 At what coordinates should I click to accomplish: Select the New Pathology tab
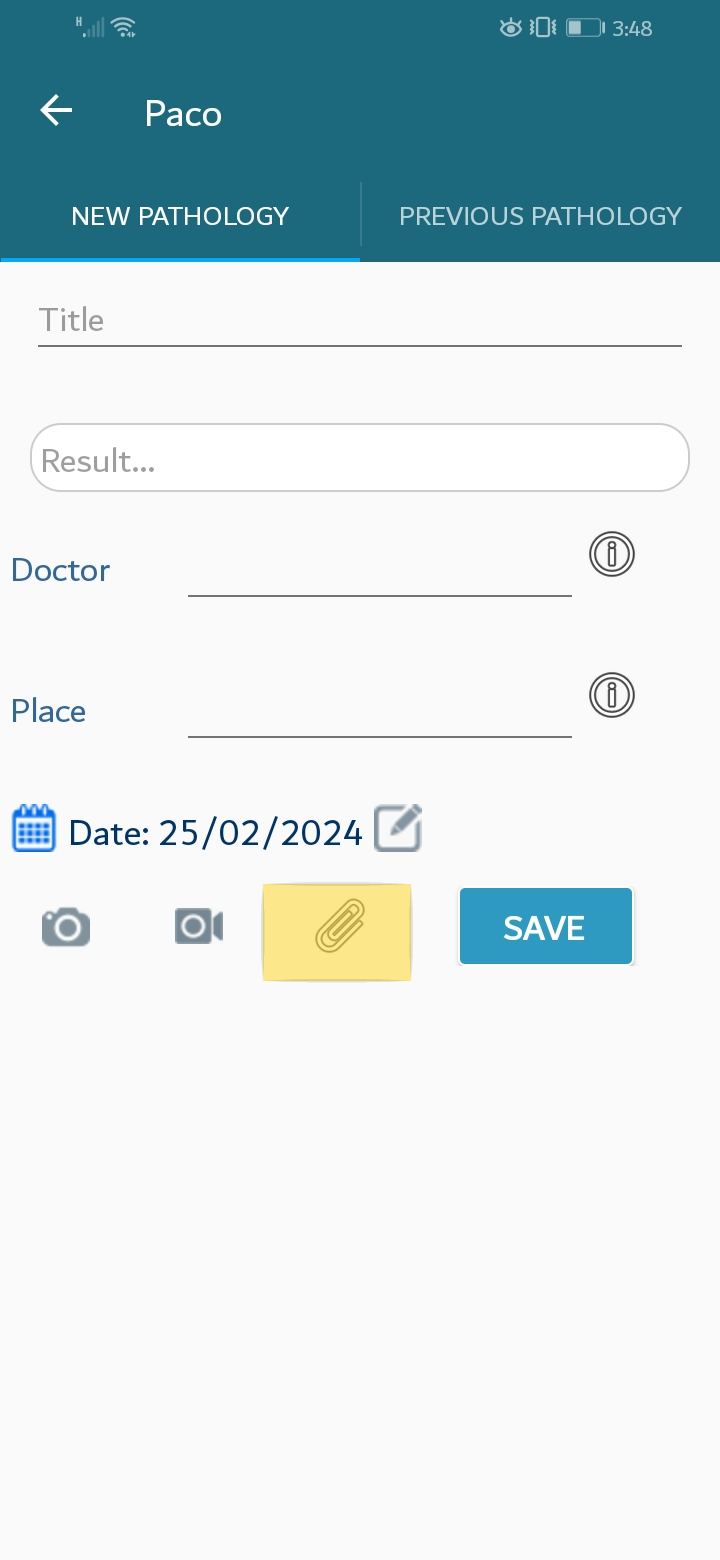pyautogui.click(x=180, y=216)
